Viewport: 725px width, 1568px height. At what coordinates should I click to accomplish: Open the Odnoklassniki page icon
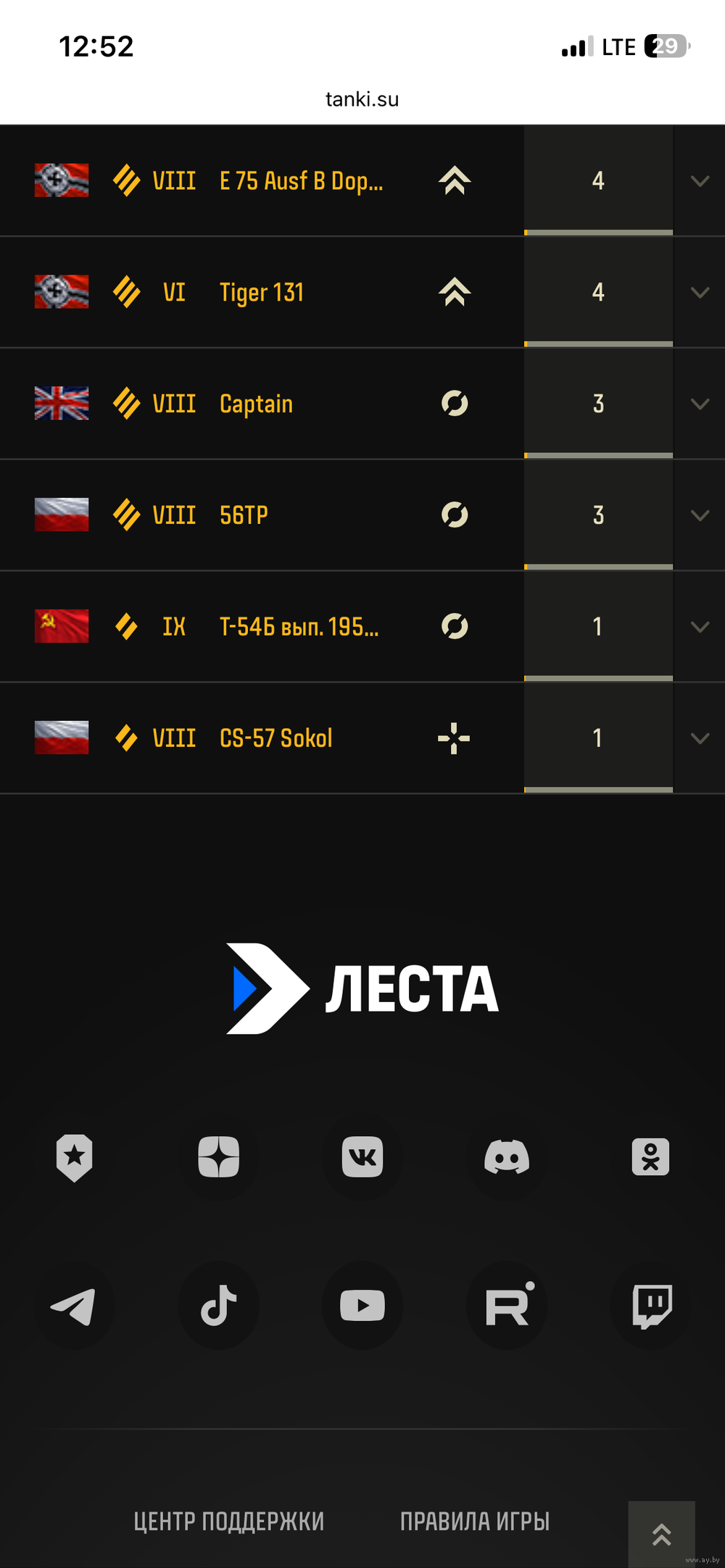point(650,1157)
